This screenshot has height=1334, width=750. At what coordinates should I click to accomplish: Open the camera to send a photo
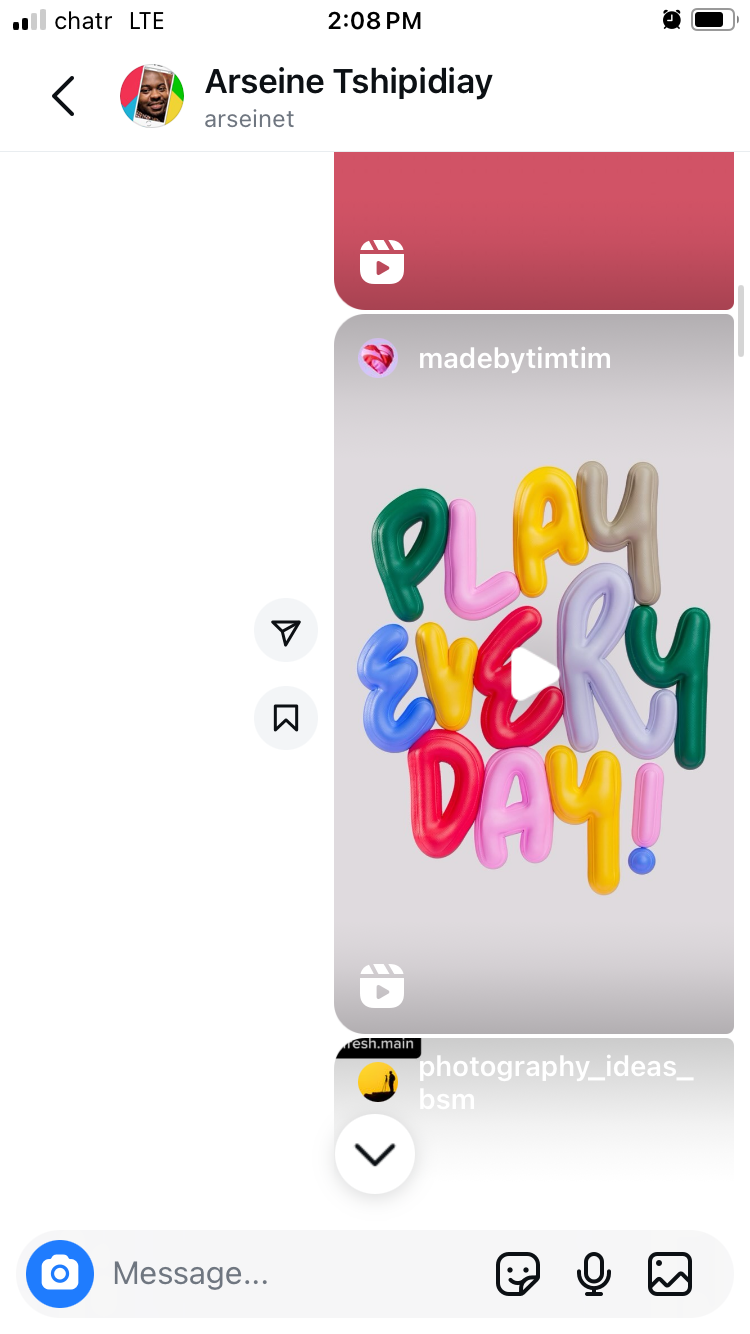click(60, 1273)
